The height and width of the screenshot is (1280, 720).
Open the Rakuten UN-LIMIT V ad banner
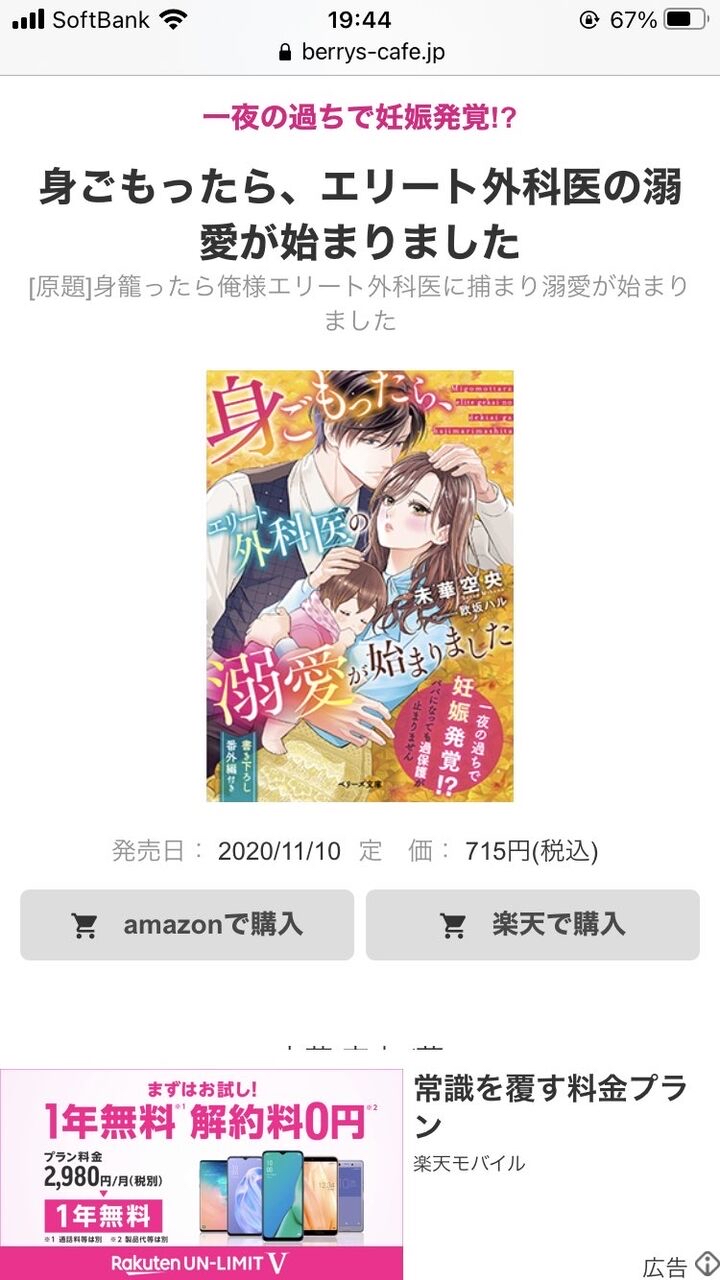201,1175
